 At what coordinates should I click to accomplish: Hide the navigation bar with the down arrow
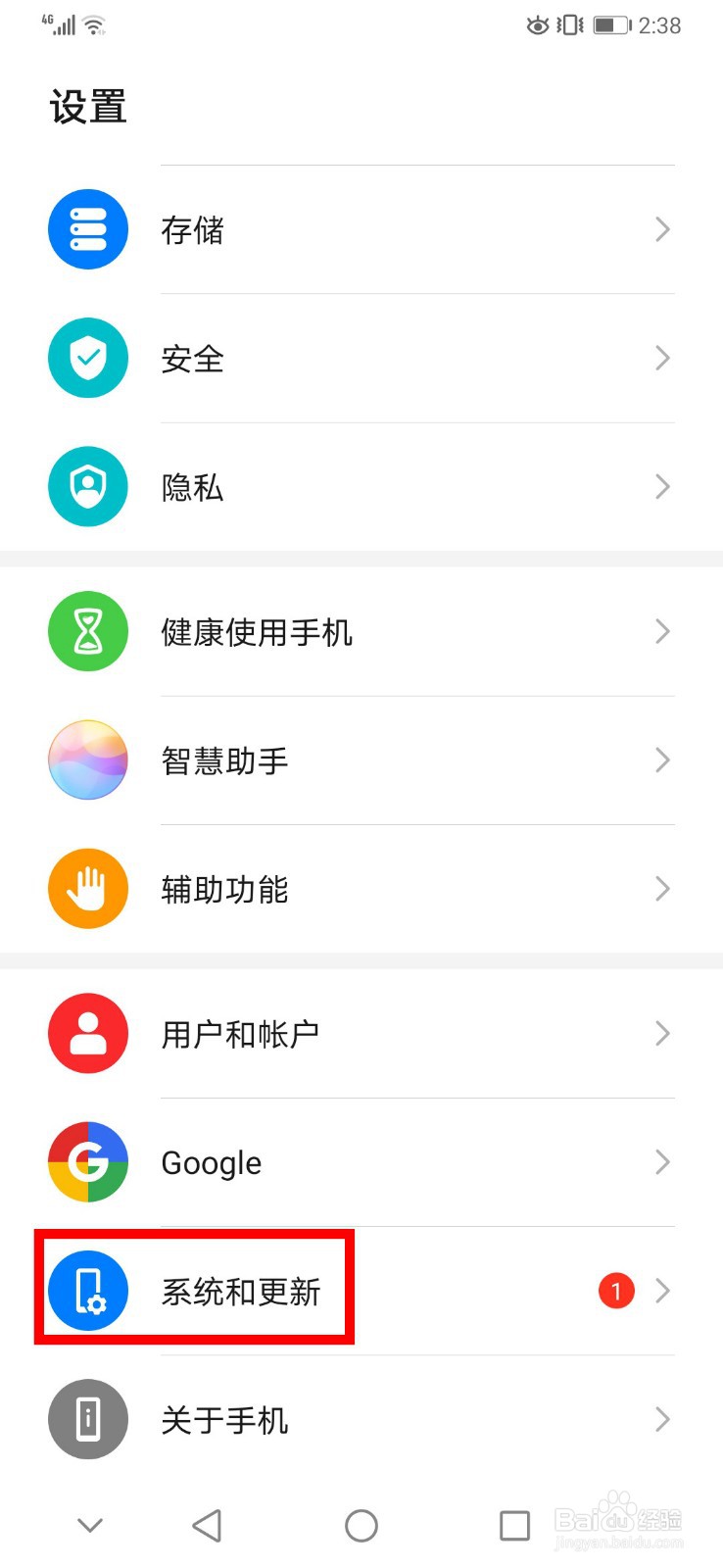90,1525
